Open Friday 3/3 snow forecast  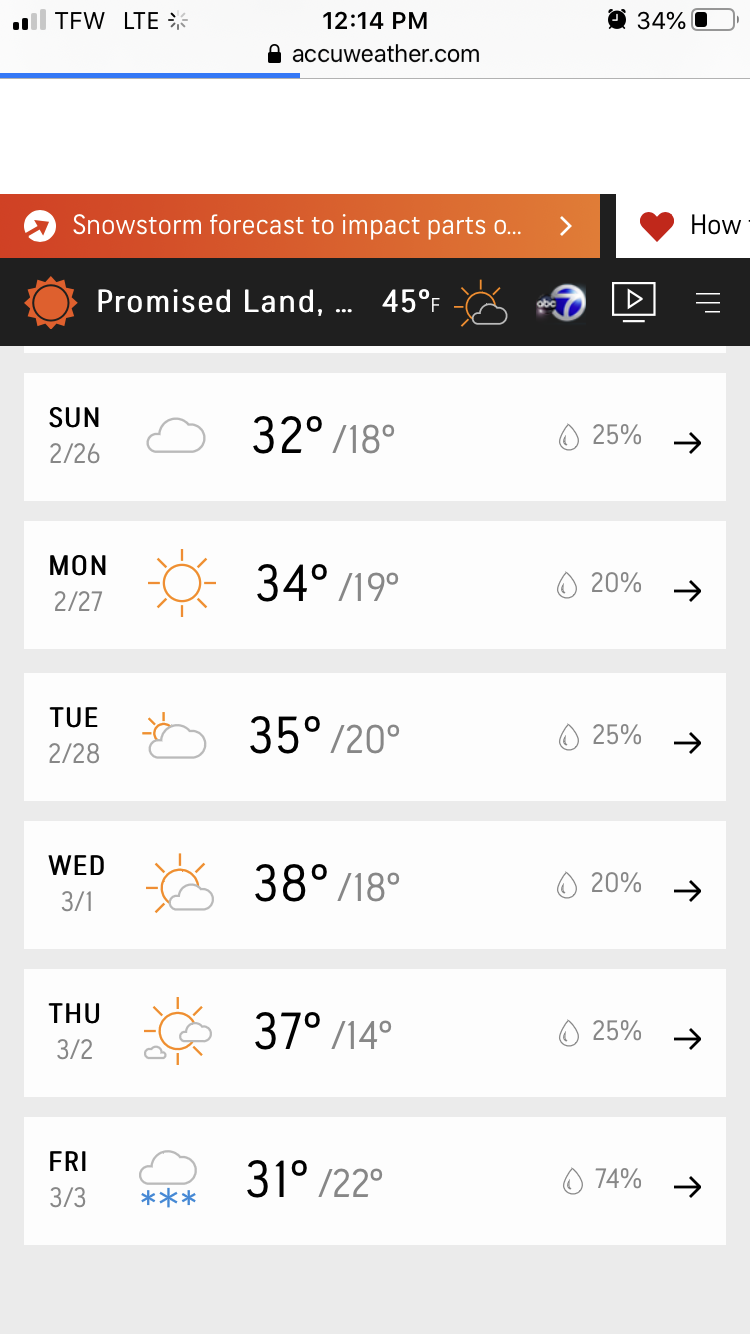pyautogui.click(x=375, y=1181)
